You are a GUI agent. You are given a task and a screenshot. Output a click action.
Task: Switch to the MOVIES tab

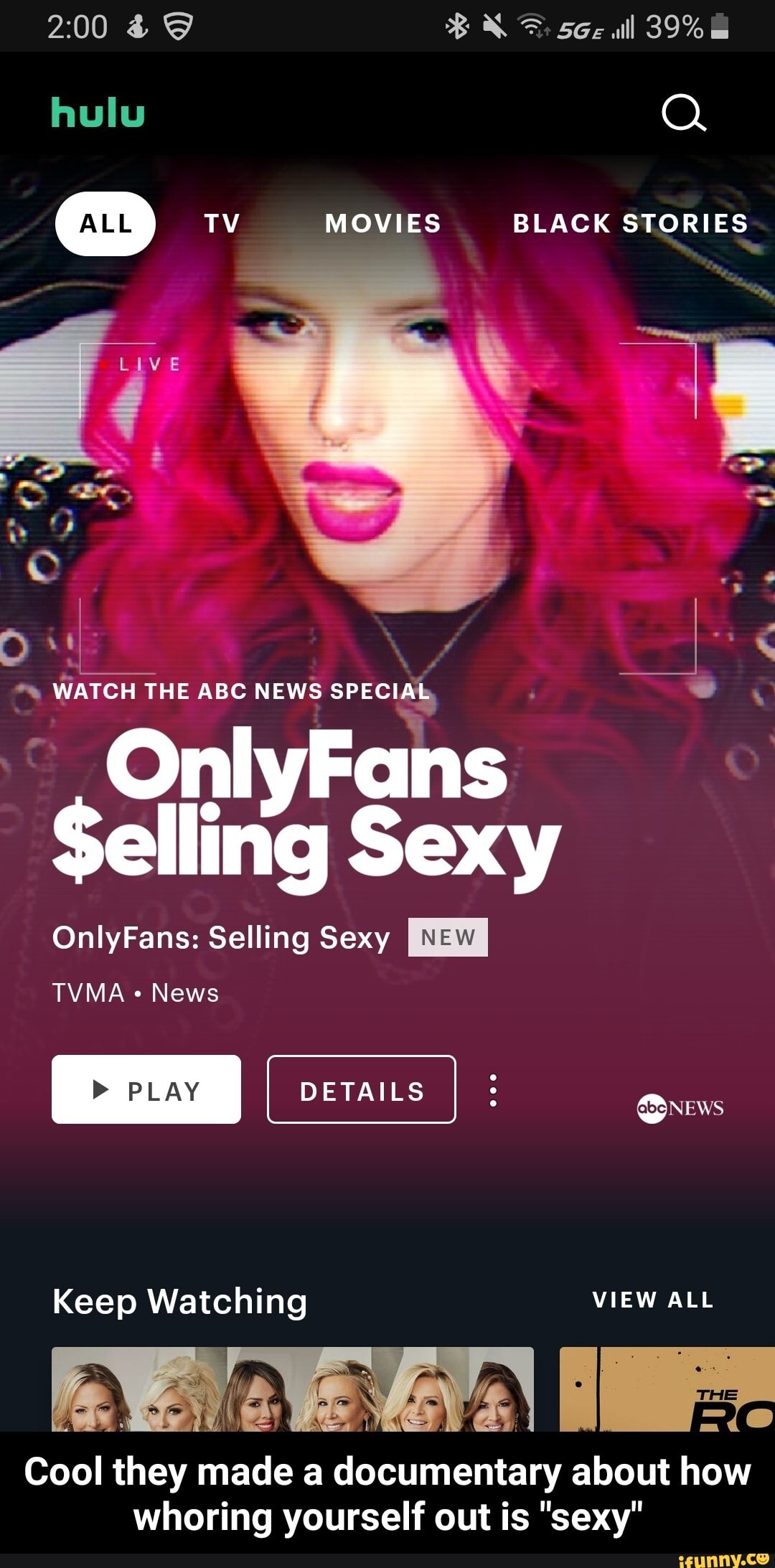382,224
